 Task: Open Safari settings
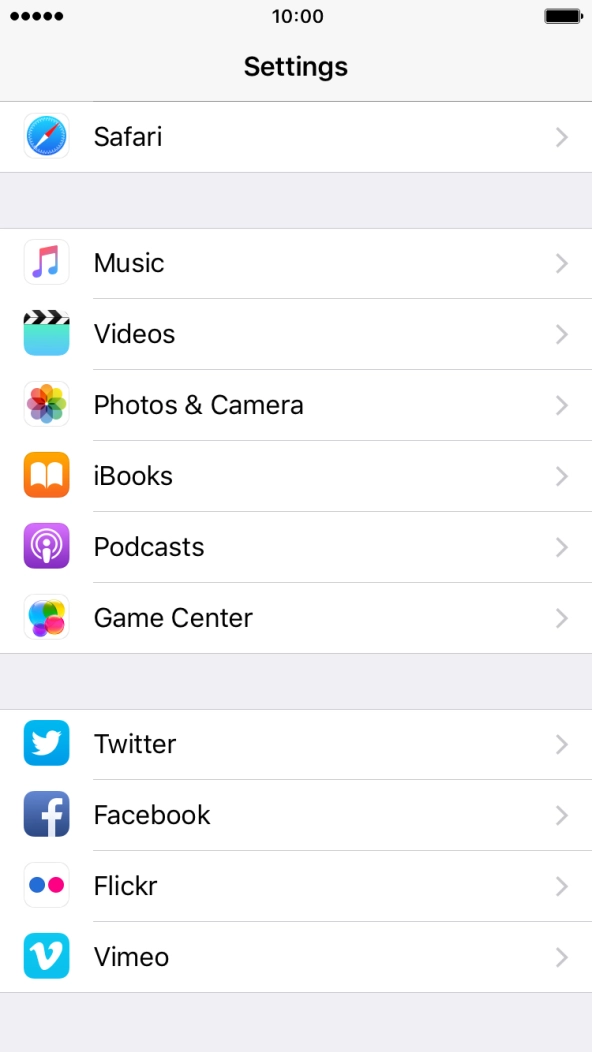pyautogui.click(x=296, y=137)
